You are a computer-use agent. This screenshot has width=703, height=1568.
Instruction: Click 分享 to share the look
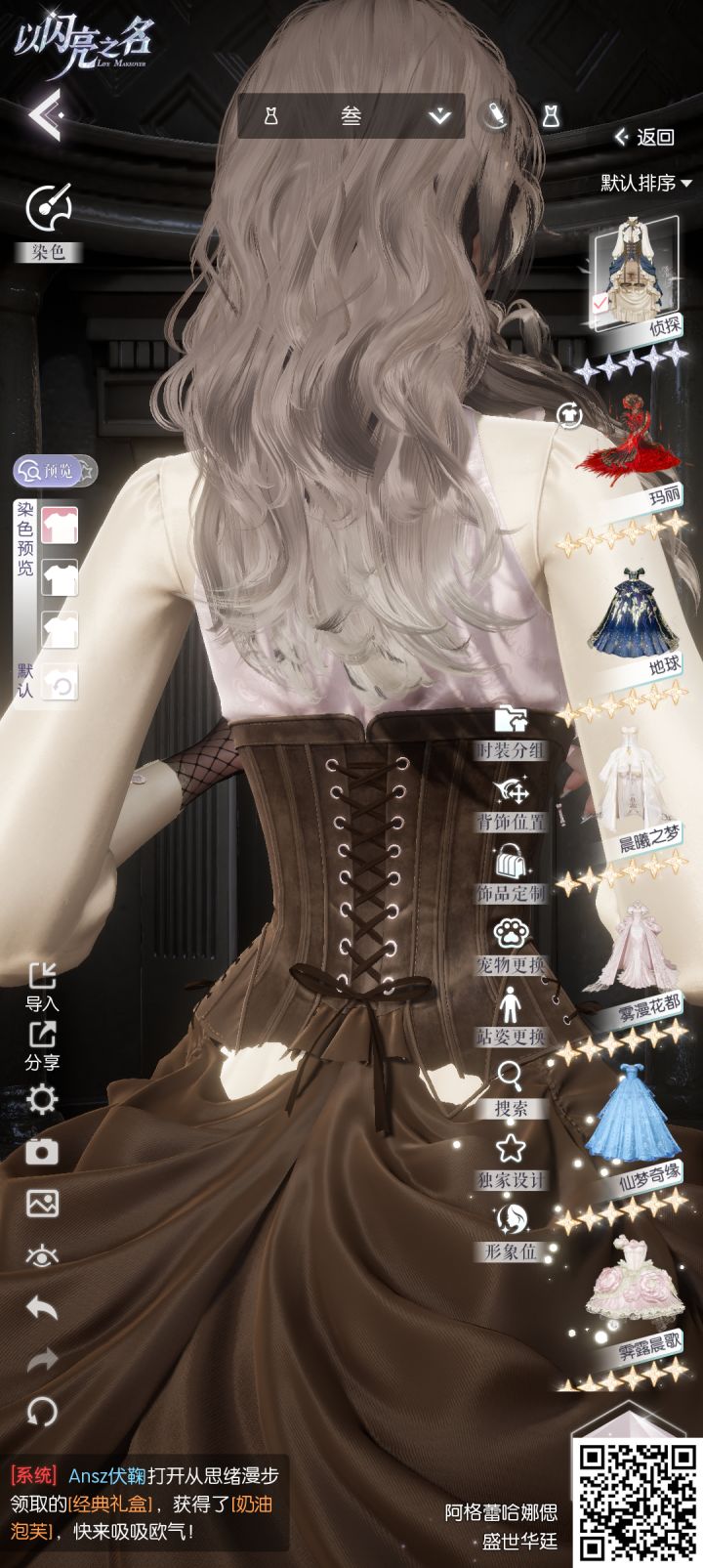[41, 1035]
